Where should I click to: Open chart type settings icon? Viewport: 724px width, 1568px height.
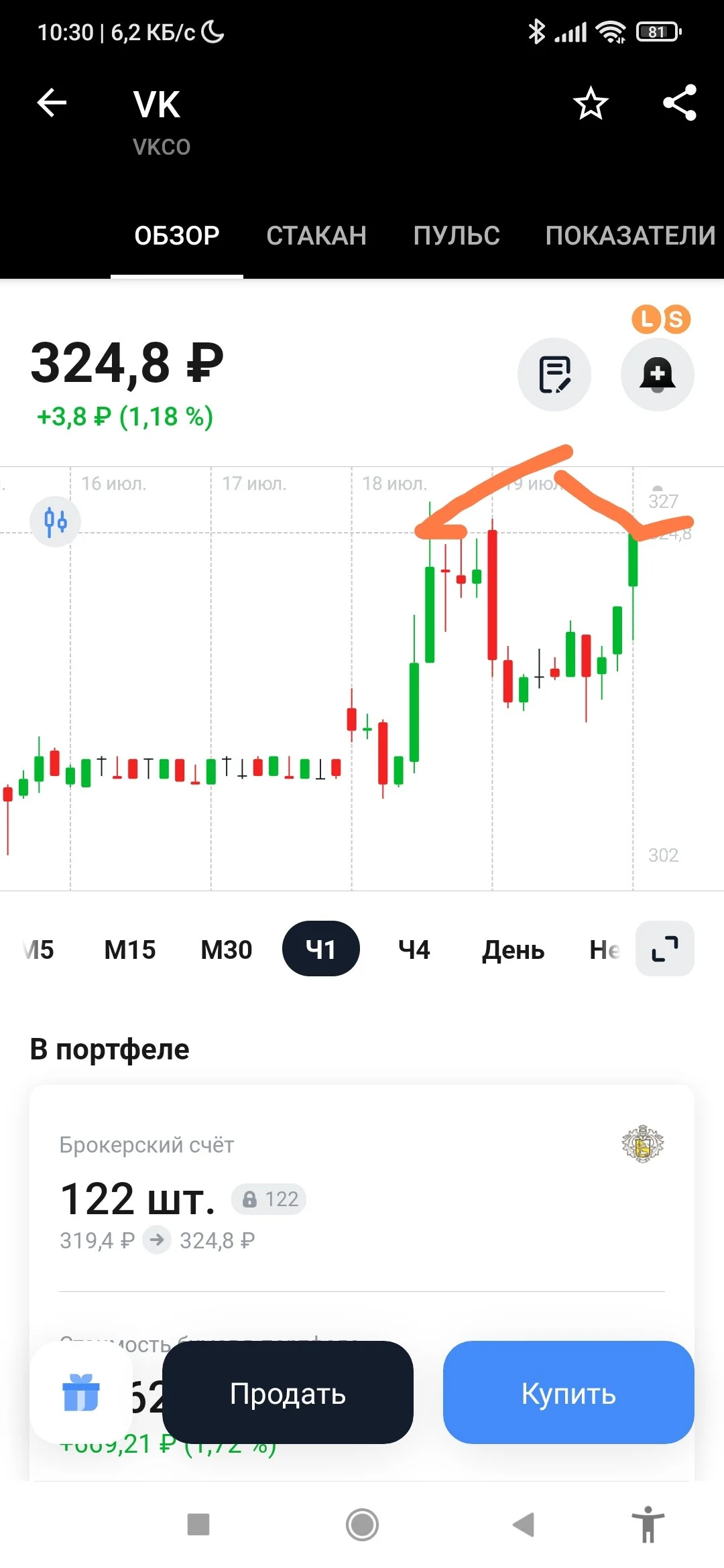[x=55, y=521]
